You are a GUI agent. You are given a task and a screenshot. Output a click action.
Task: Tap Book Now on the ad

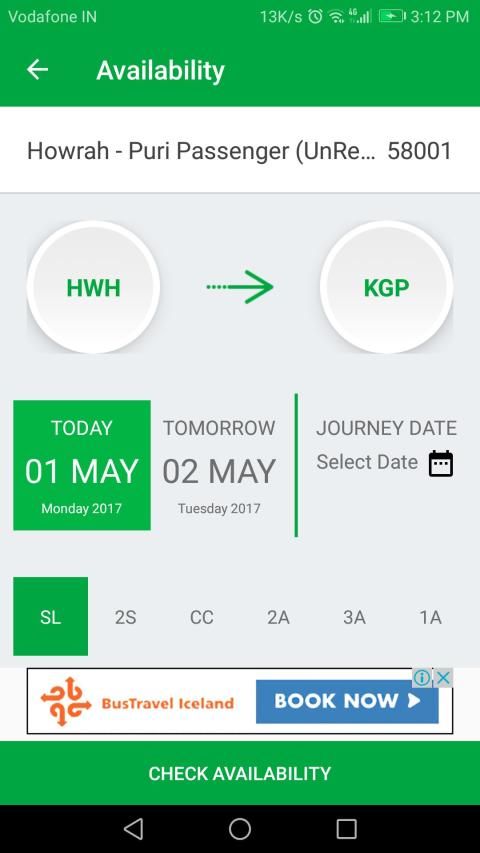click(x=347, y=701)
